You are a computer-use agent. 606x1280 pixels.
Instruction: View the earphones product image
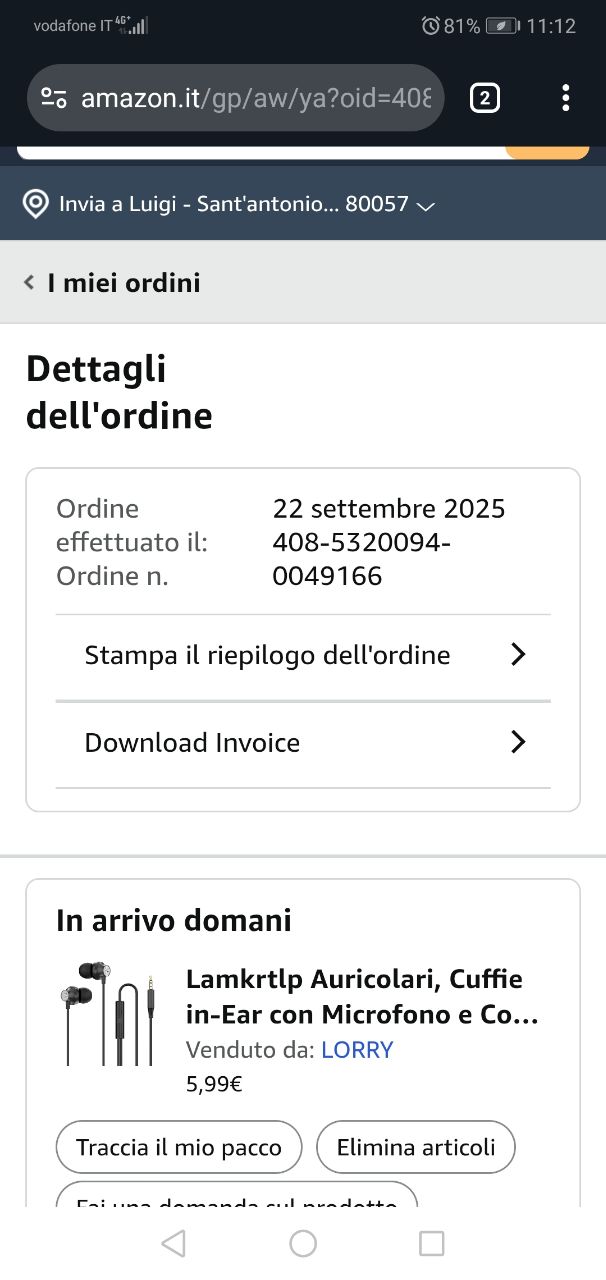pos(107,1013)
